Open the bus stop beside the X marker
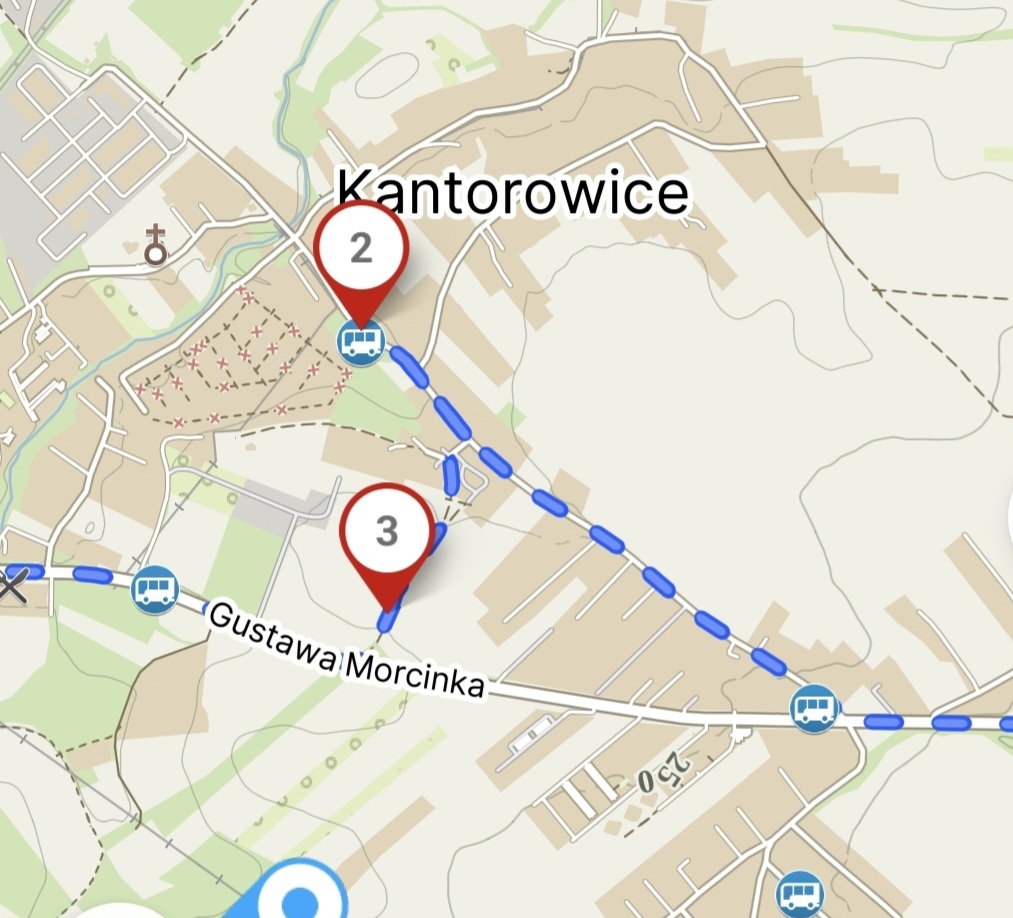Screen dimensions: 1013x918 [155, 589]
